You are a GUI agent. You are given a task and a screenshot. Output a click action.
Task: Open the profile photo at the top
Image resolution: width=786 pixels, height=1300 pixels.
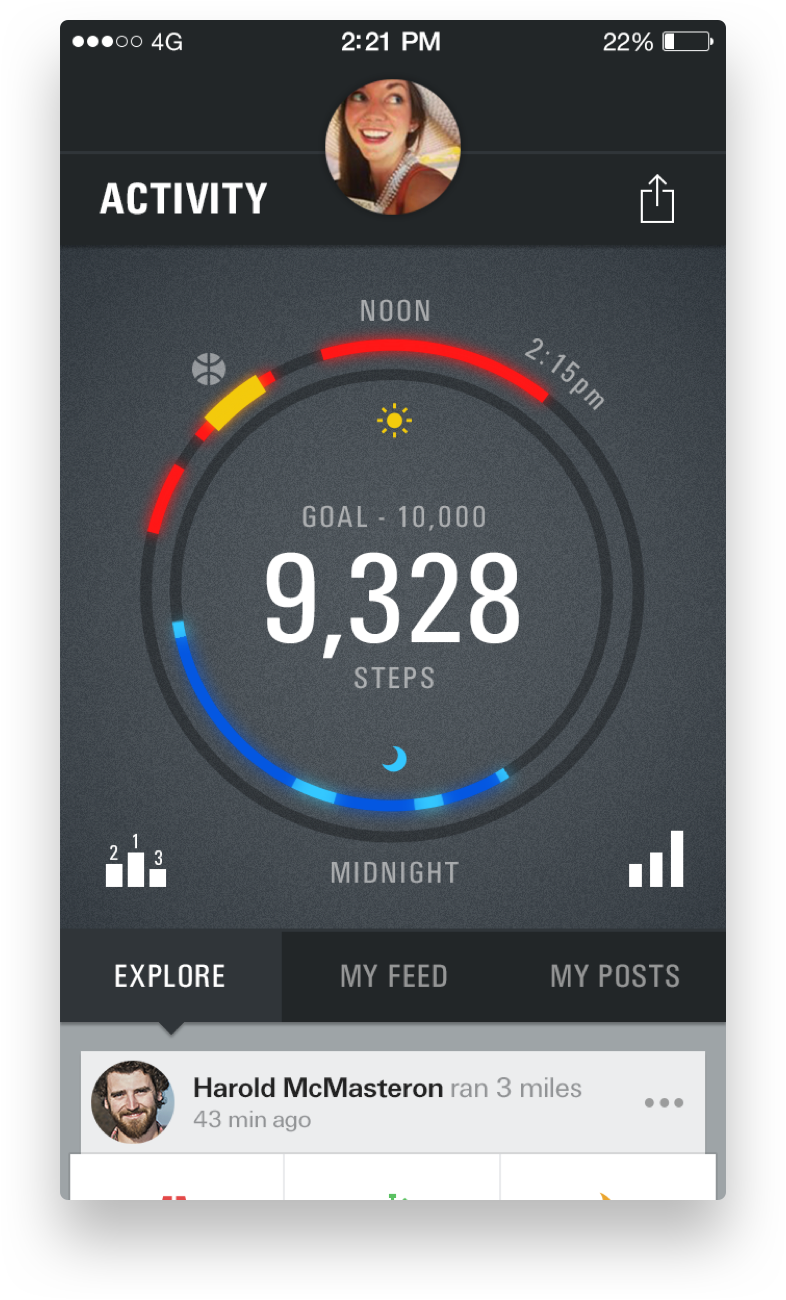pyautogui.click(x=393, y=147)
